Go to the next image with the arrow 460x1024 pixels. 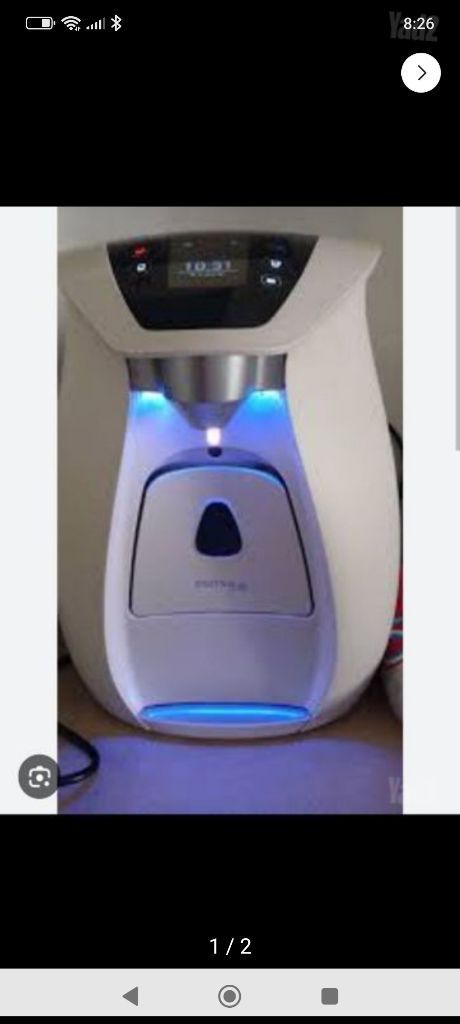(x=421, y=72)
